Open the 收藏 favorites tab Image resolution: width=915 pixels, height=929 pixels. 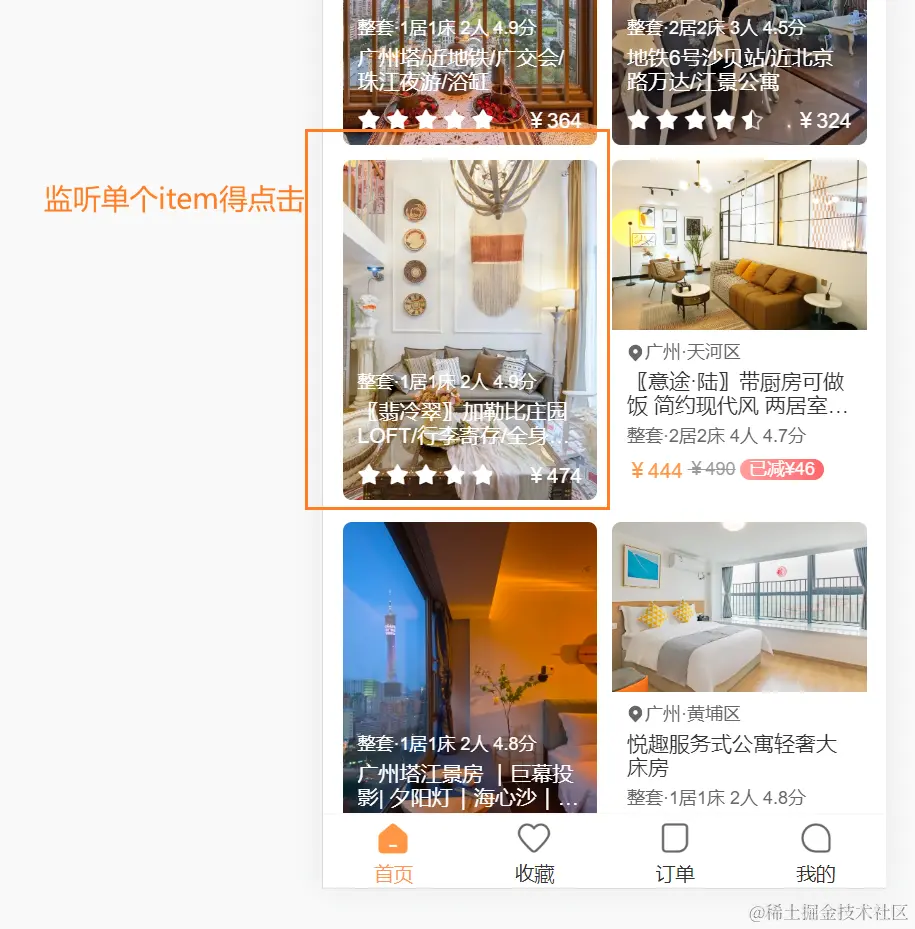(534, 853)
